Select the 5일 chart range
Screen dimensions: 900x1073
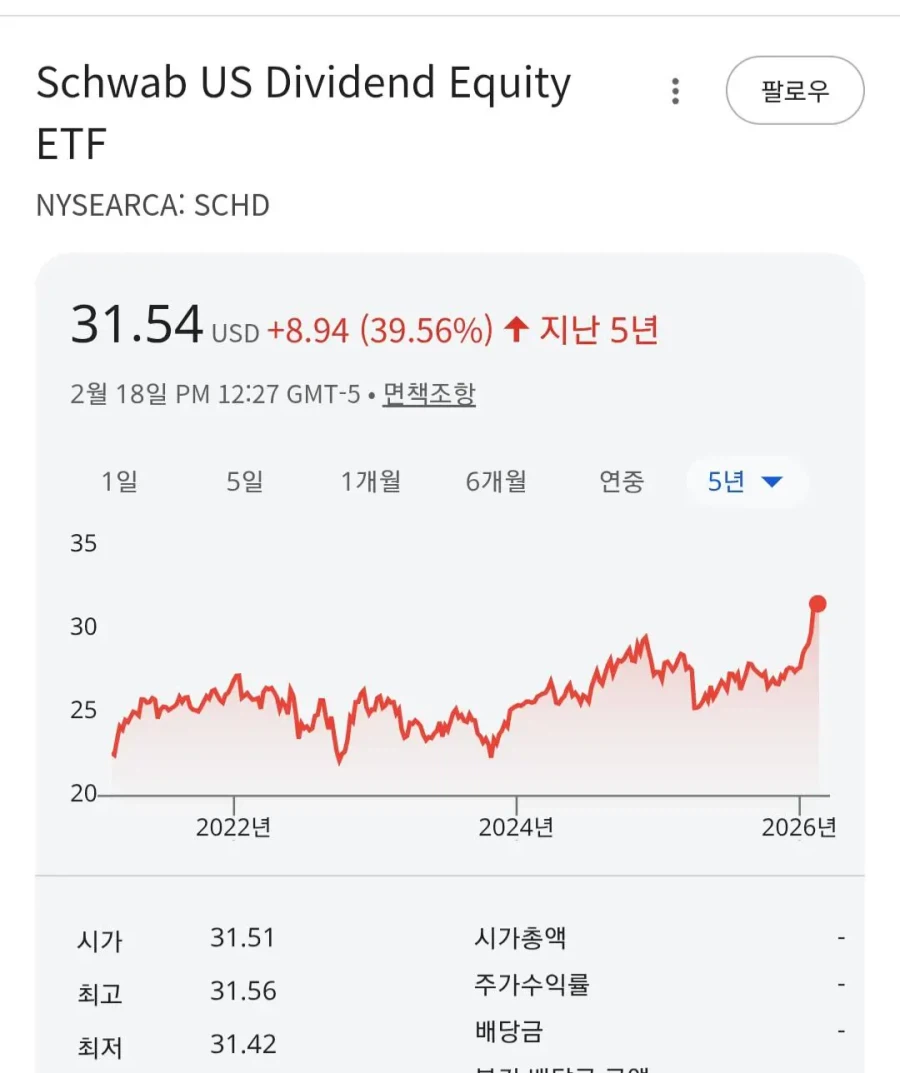245,482
